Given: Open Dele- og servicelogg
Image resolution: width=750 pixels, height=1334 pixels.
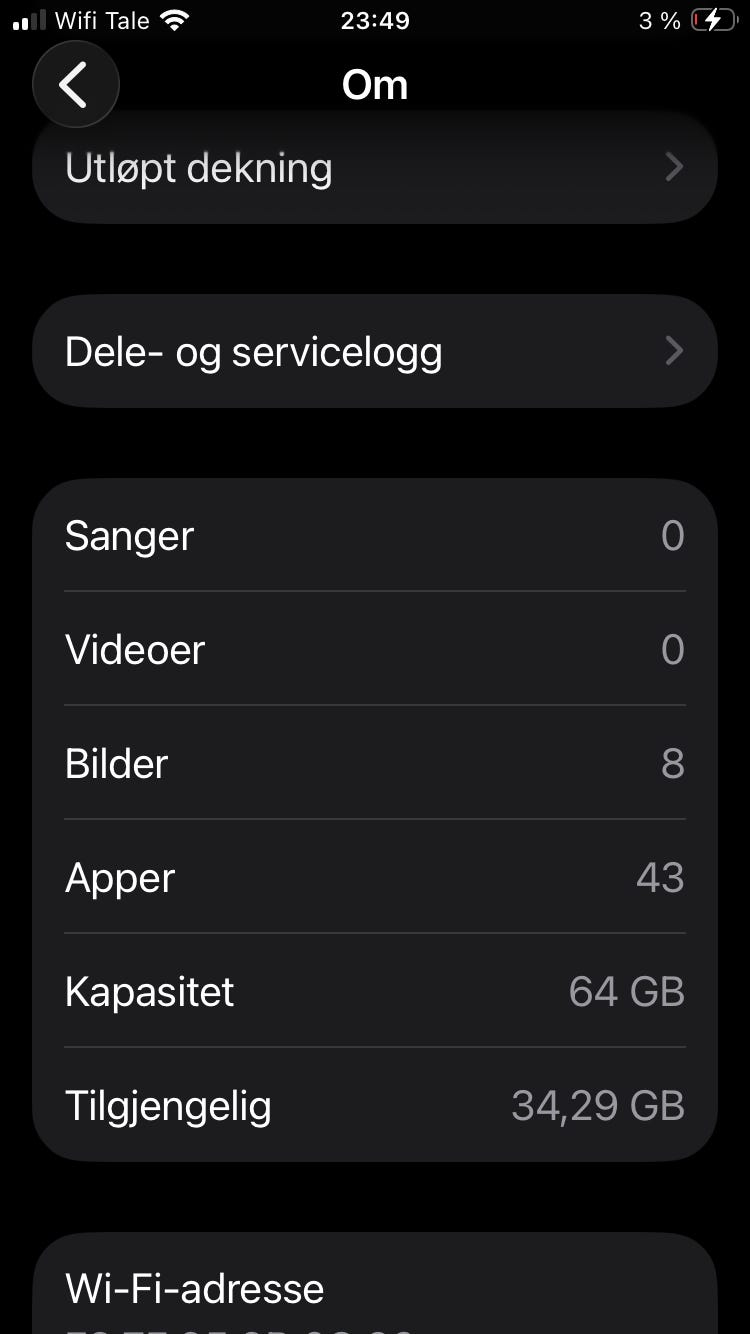Looking at the screenshot, I should tap(375, 351).
